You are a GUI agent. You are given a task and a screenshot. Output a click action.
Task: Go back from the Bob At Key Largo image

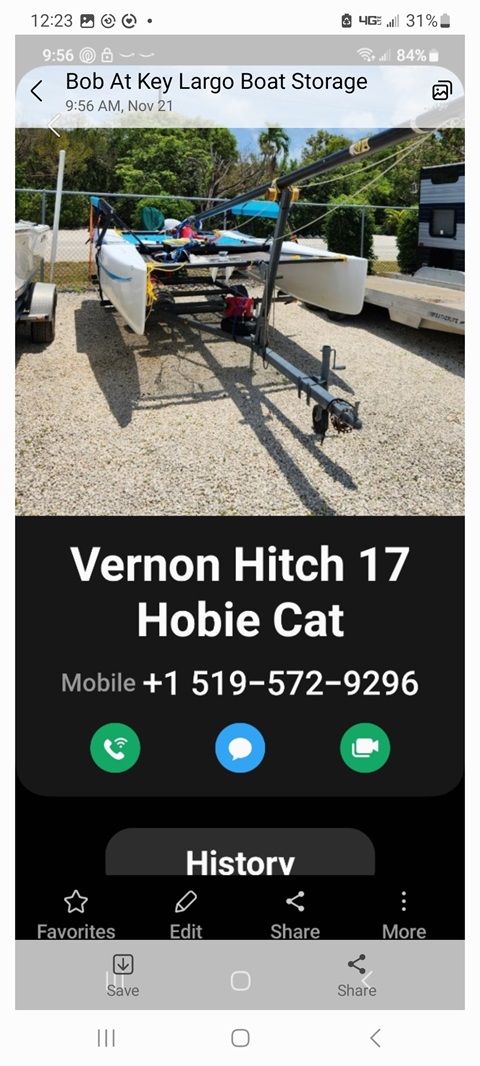[x=36, y=91]
